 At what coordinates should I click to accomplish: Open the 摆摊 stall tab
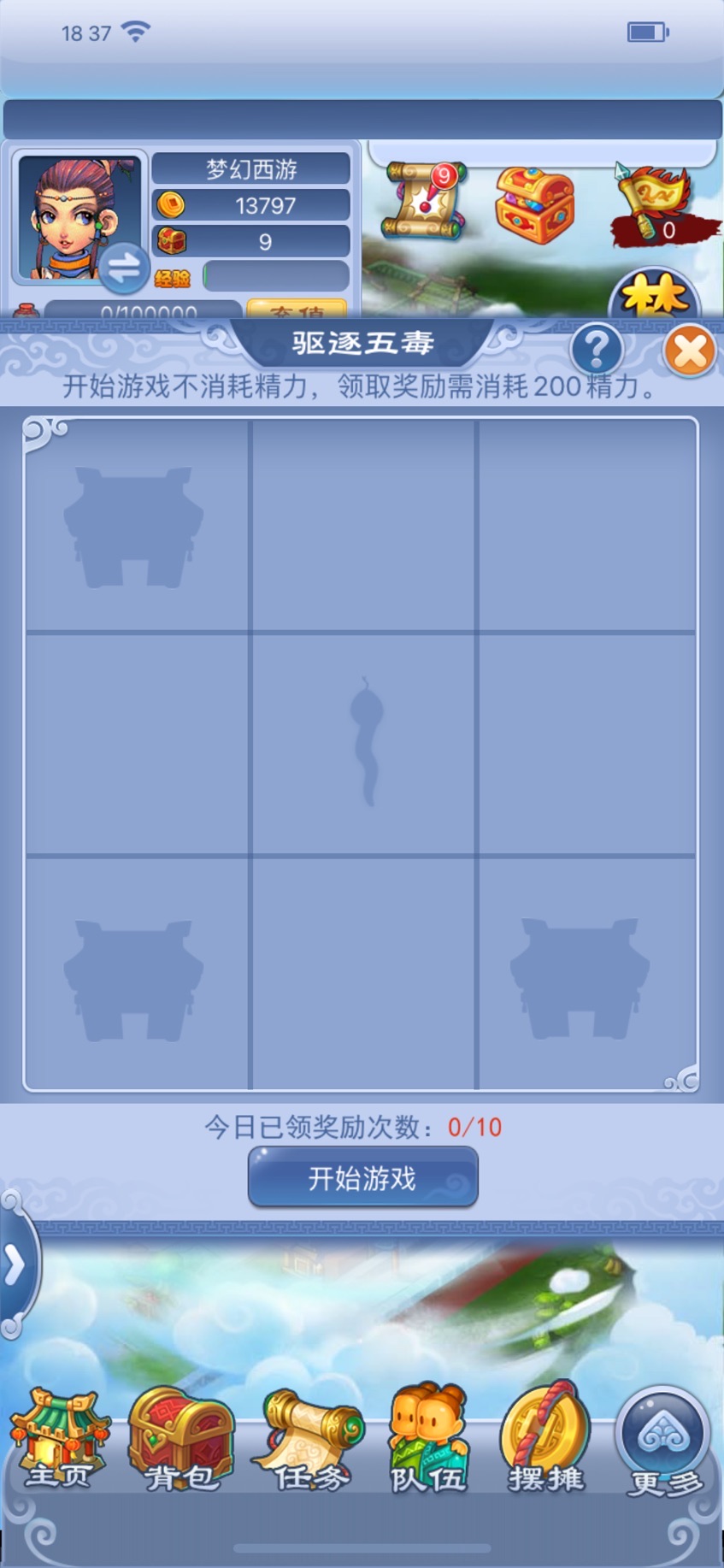[x=545, y=1439]
